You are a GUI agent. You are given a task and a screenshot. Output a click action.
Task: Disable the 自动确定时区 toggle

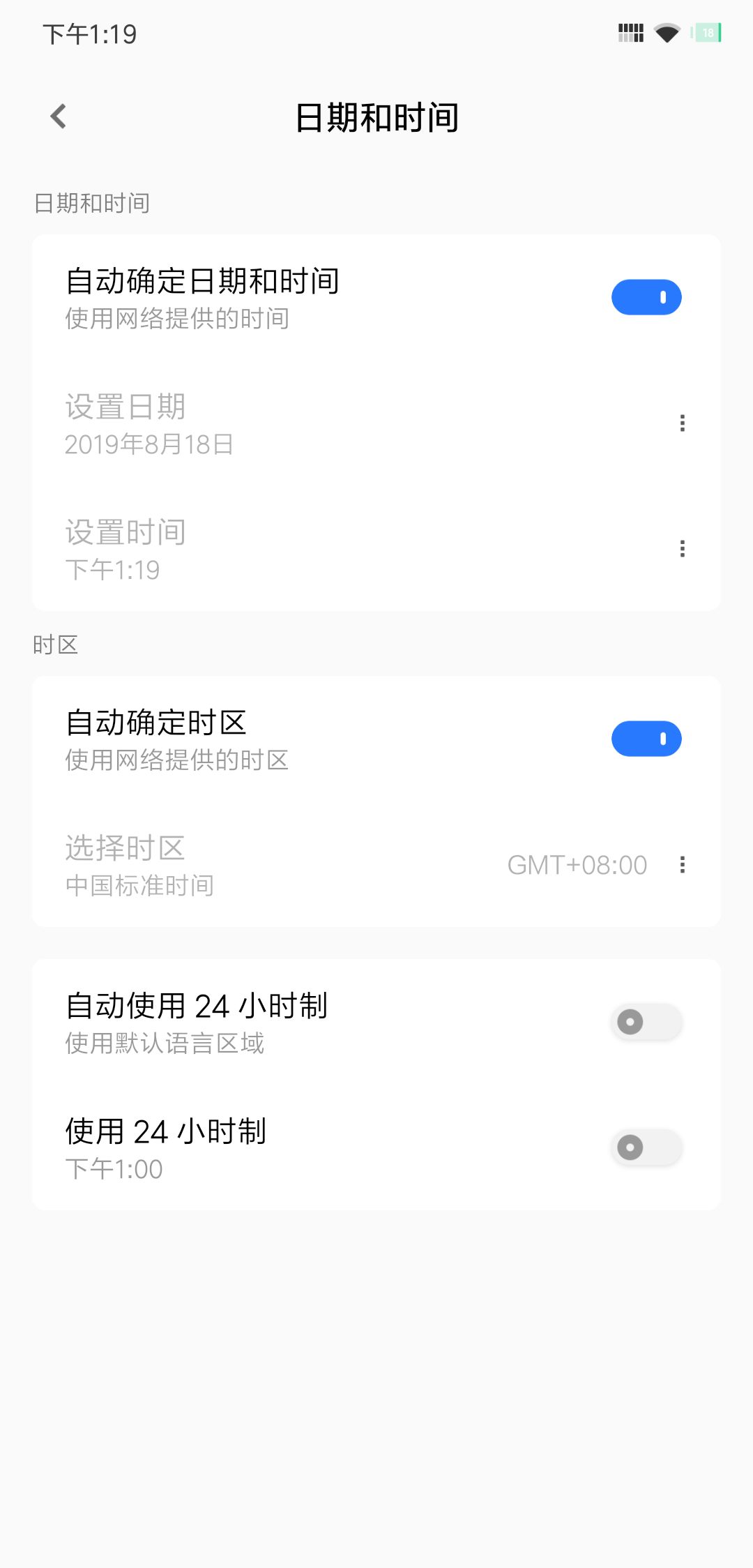[646, 738]
